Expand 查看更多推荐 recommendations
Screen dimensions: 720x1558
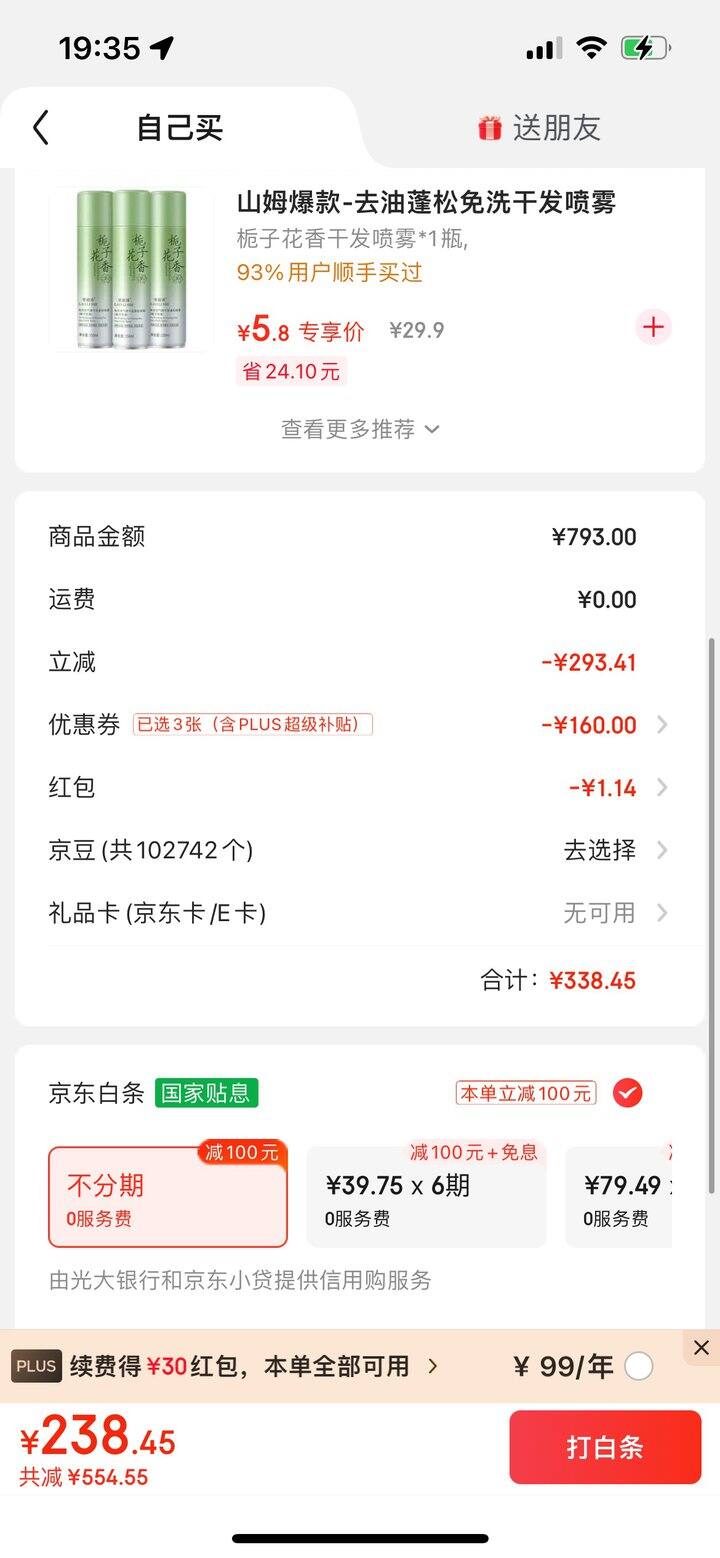tap(360, 429)
